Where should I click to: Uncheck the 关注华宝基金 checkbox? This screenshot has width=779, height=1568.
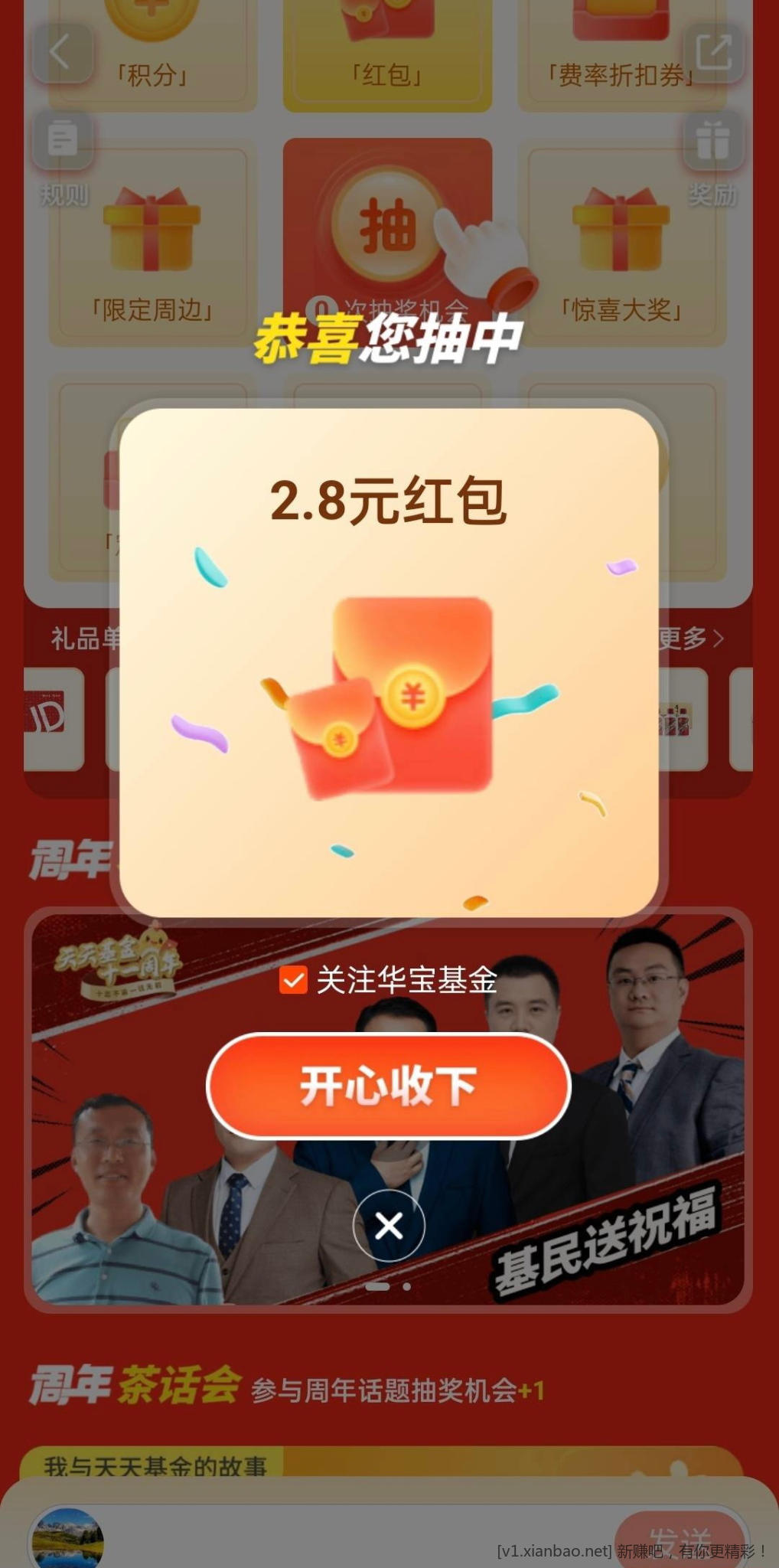tap(293, 979)
